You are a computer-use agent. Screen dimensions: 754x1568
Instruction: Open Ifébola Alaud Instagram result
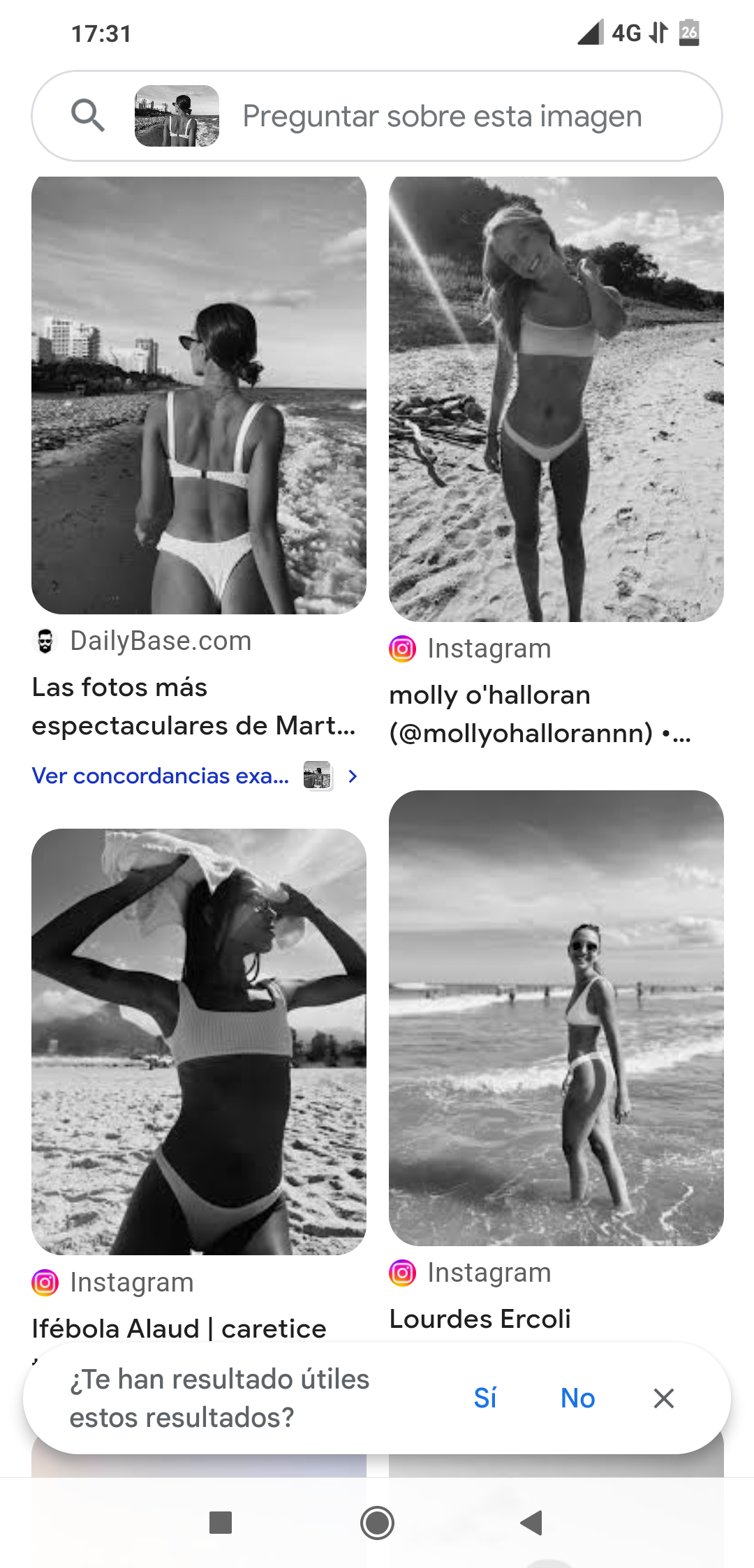pyautogui.click(x=199, y=1041)
